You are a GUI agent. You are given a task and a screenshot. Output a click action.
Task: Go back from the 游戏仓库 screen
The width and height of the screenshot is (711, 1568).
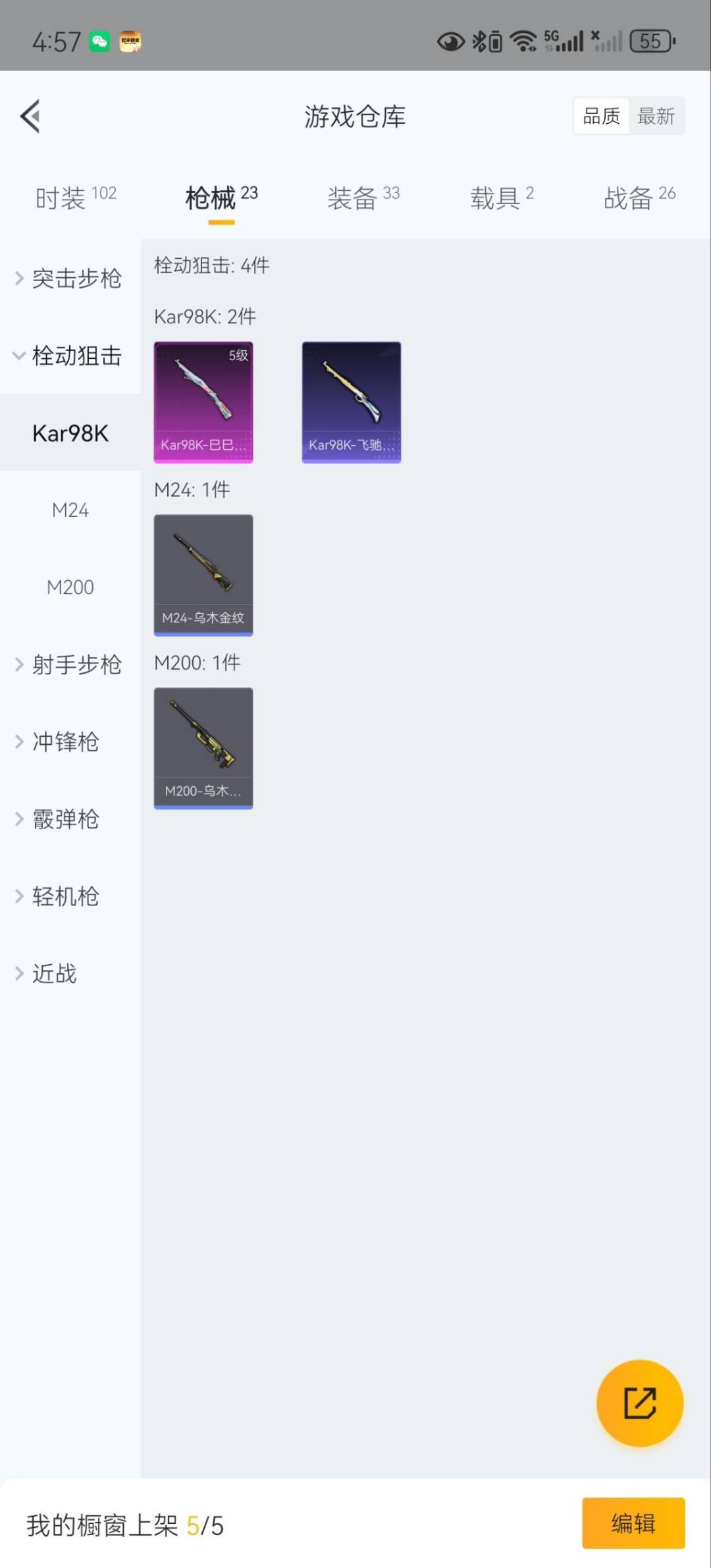(30, 116)
